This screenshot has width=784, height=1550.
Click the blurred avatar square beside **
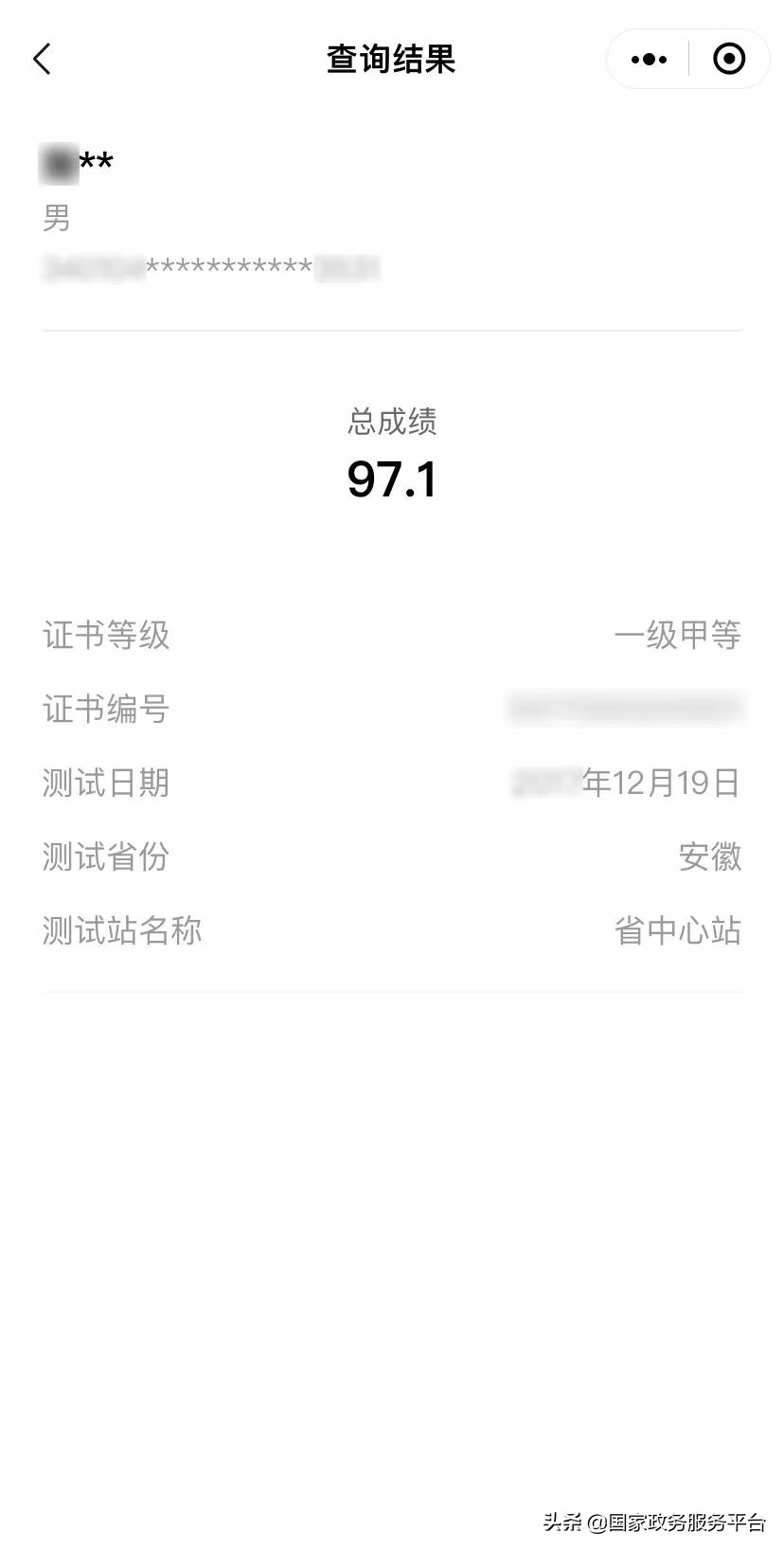[x=57, y=163]
